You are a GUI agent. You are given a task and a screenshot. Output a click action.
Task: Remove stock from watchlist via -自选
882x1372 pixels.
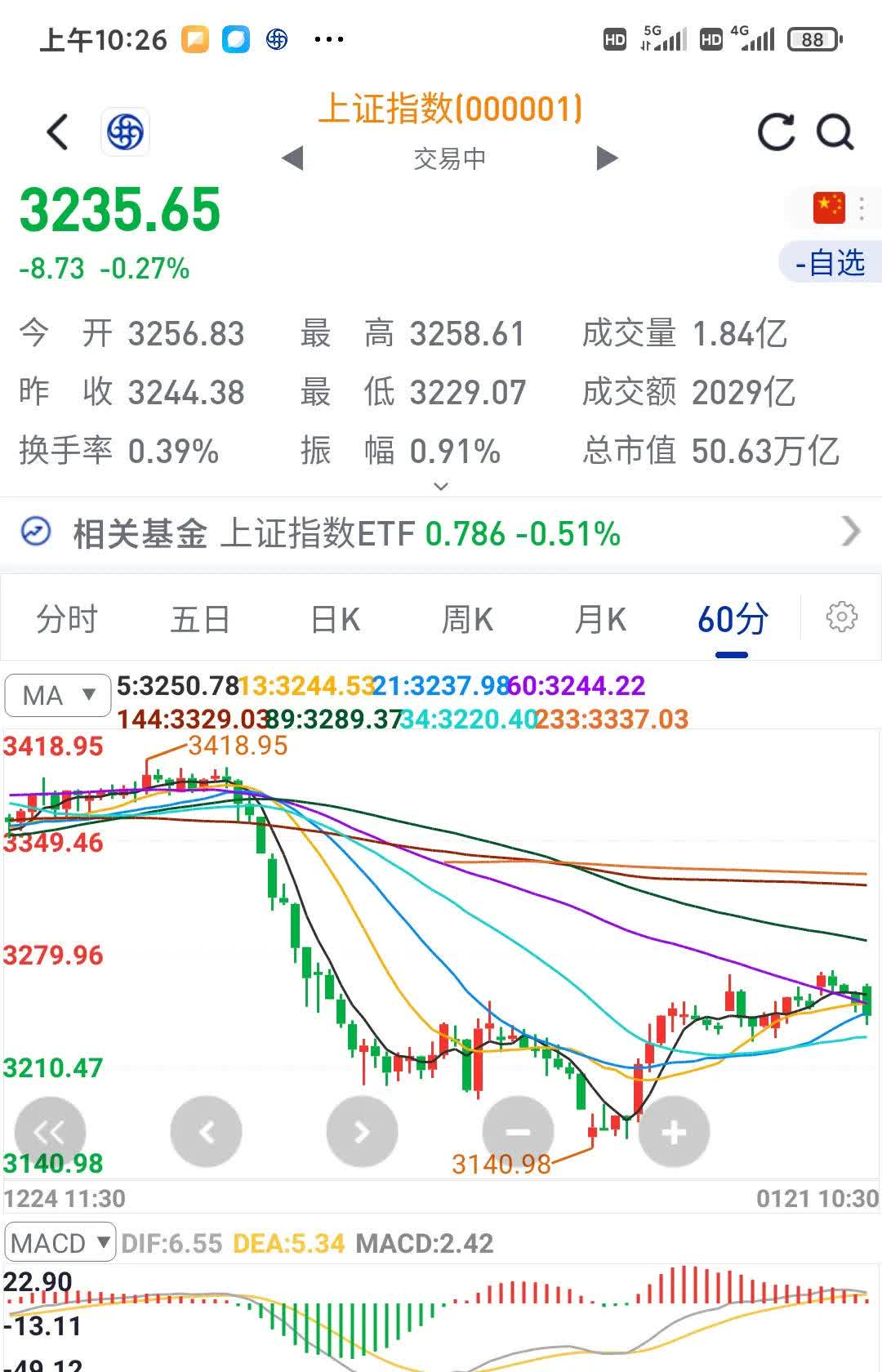(827, 264)
